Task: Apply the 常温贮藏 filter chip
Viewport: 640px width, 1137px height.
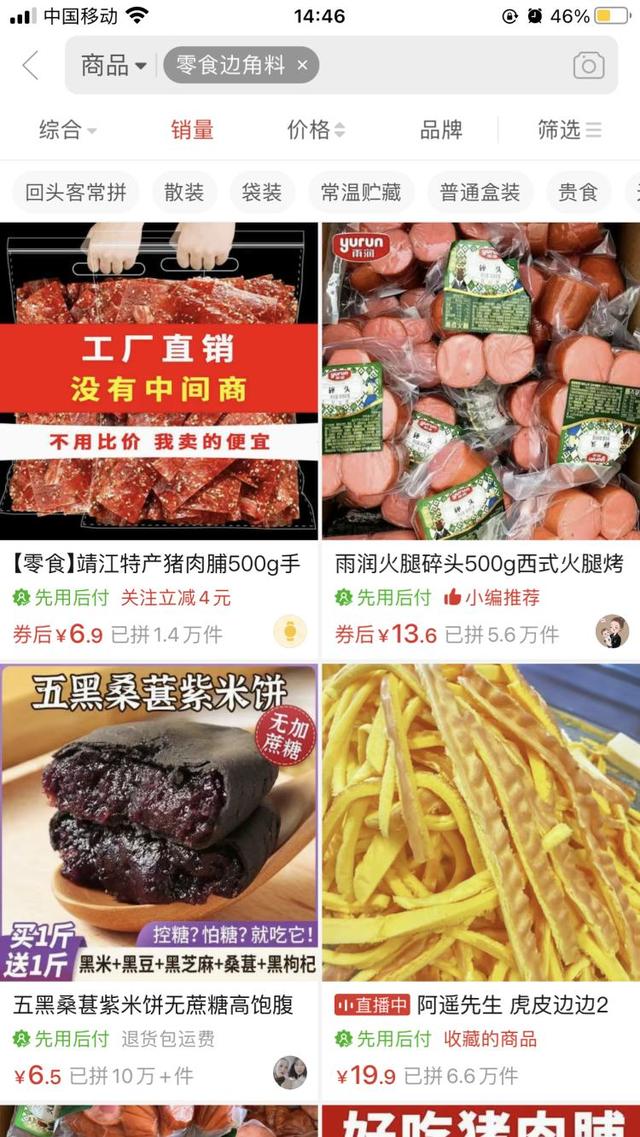Action: click(361, 193)
